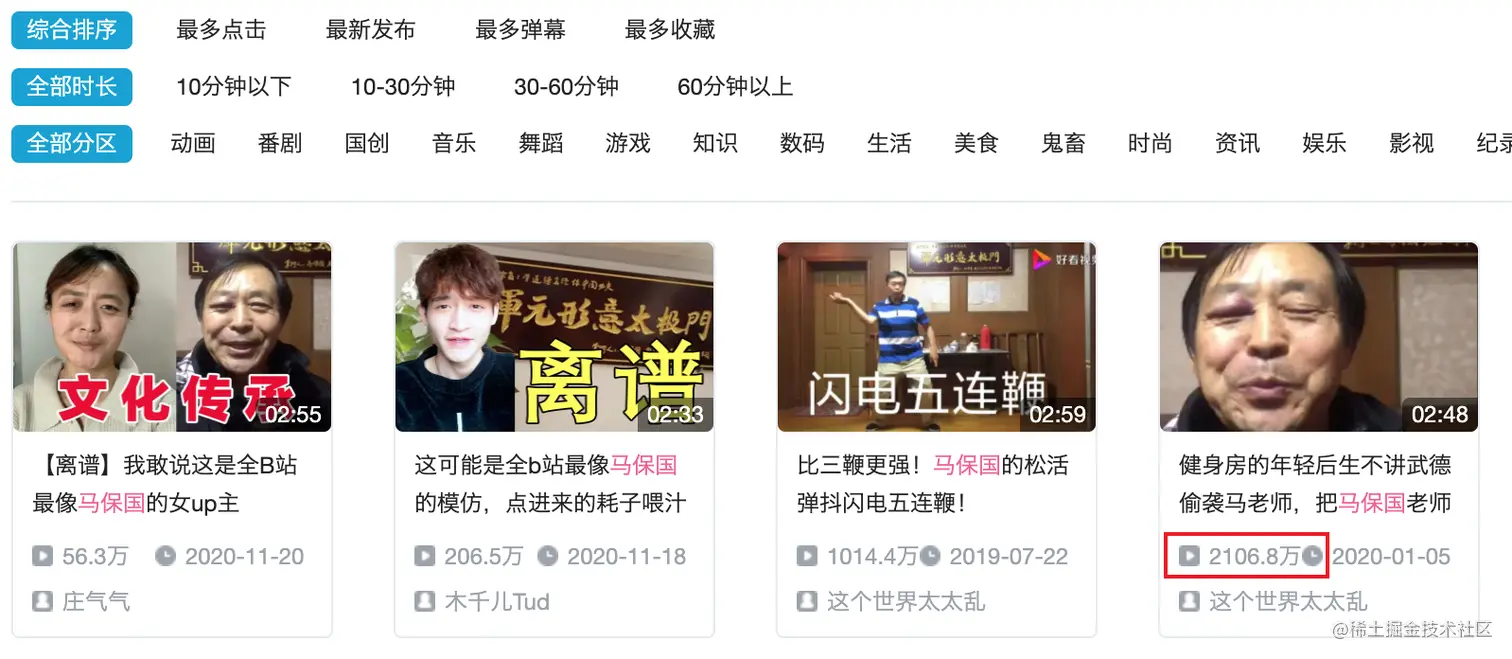Filter duration to 30-60分钟
This screenshot has width=1512, height=659.
(x=566, y=87)
